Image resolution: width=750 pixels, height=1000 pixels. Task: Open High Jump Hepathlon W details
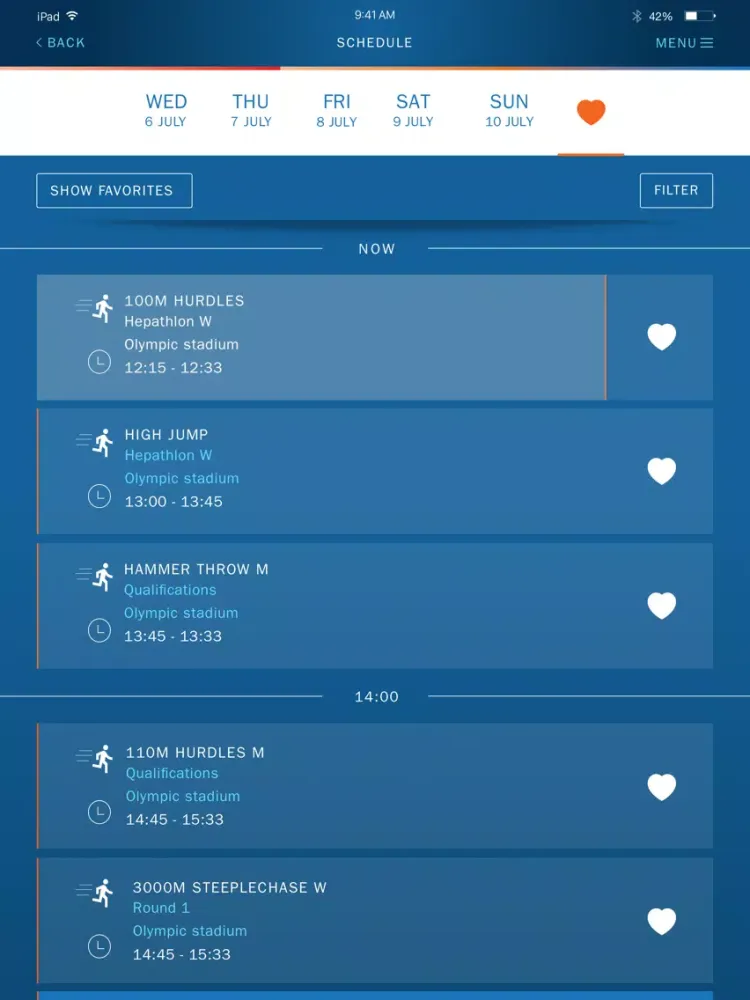320,471
